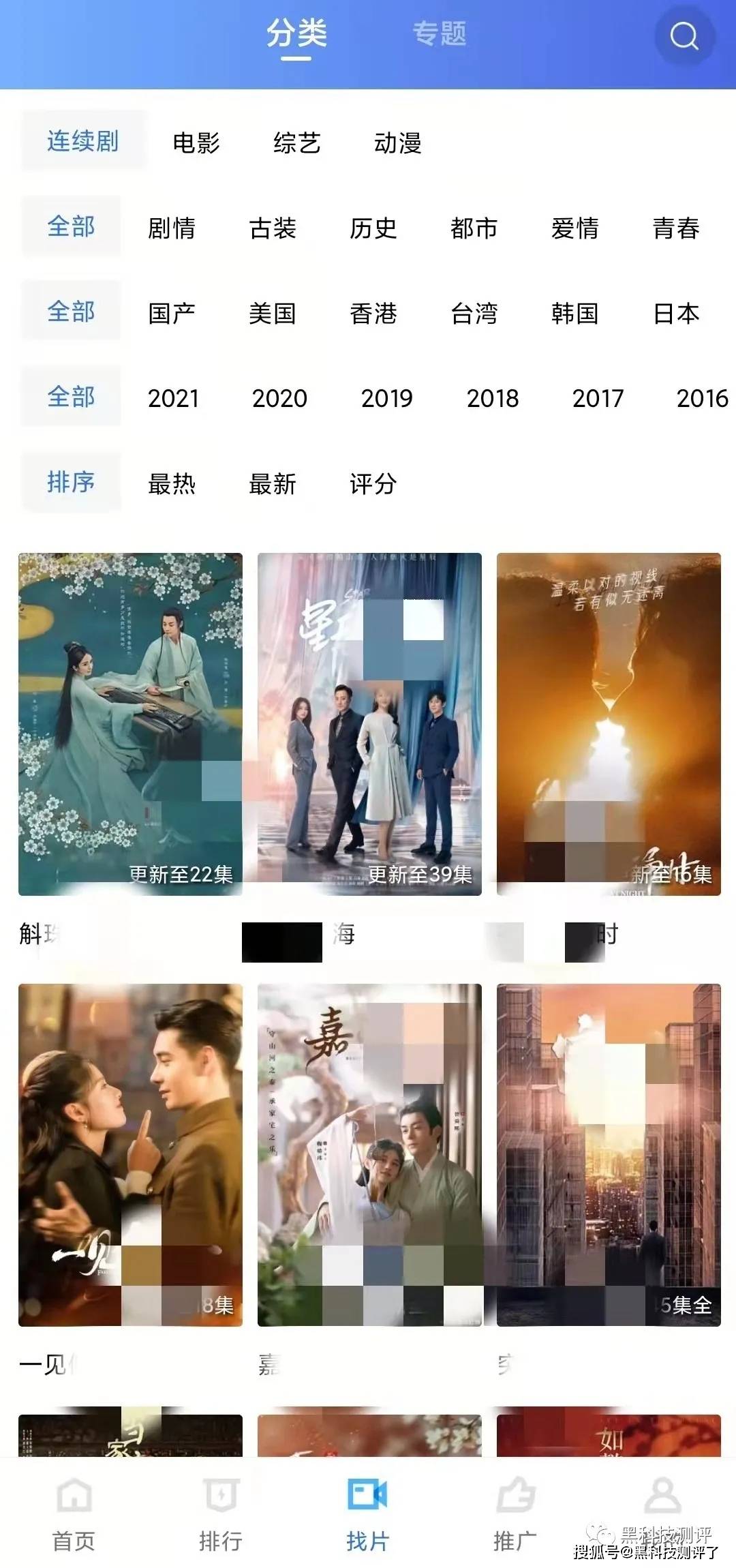The image size is (736, 1568).
Task: Switch to the 排行 tab
Action: (221, 1511)
